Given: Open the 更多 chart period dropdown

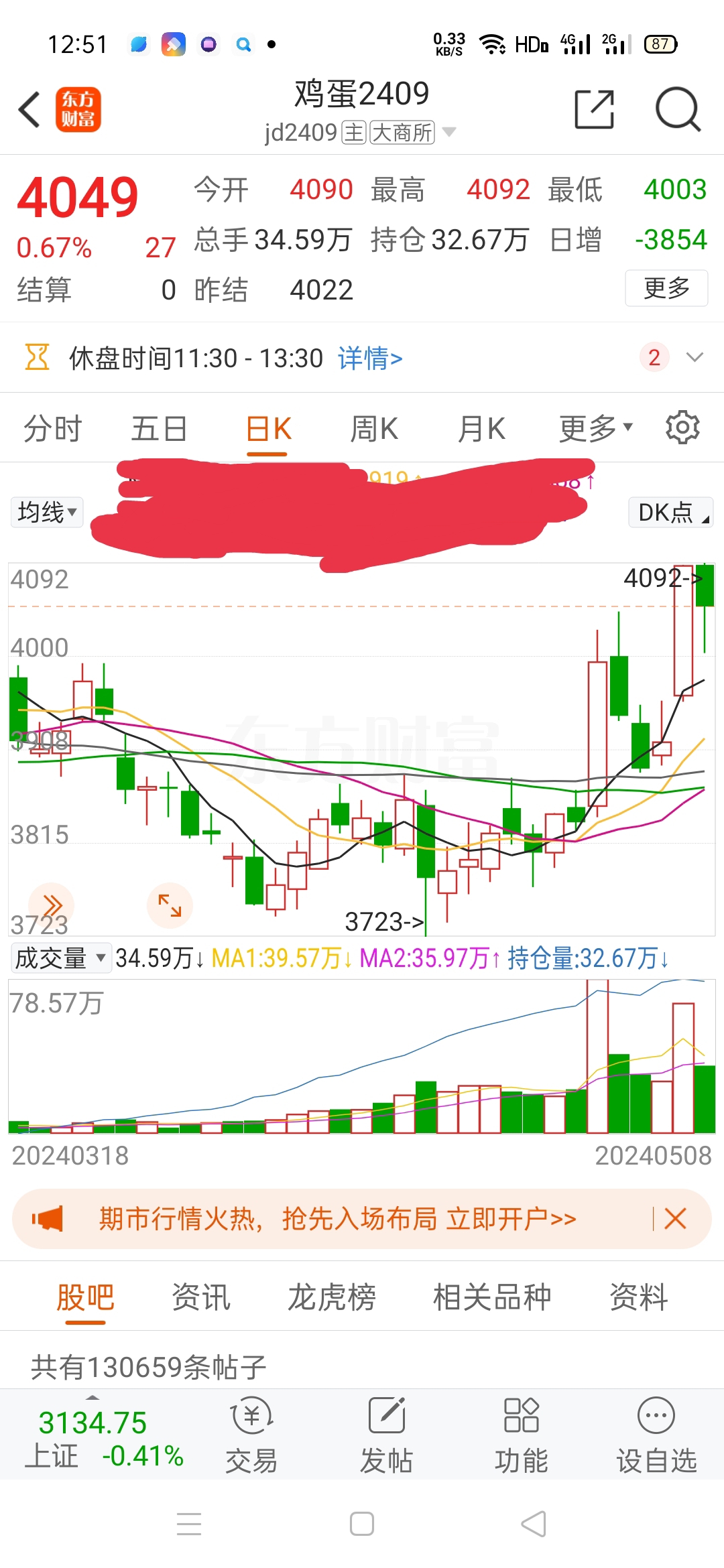Looking at the screenshot, I should tap(596, 428).
